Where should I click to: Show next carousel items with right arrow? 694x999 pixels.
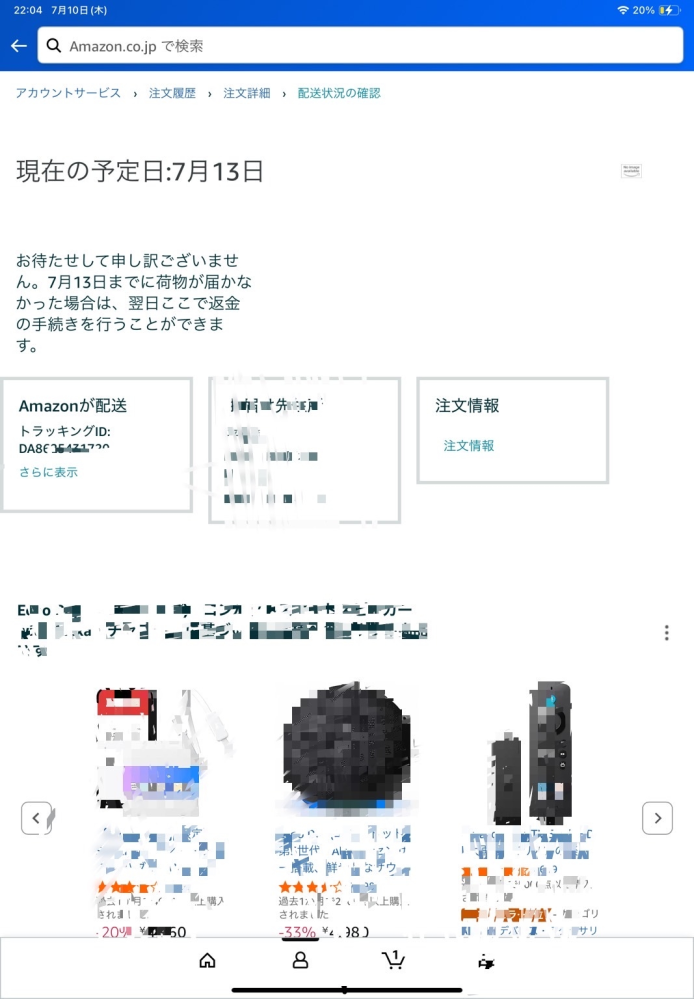point(657,818)
